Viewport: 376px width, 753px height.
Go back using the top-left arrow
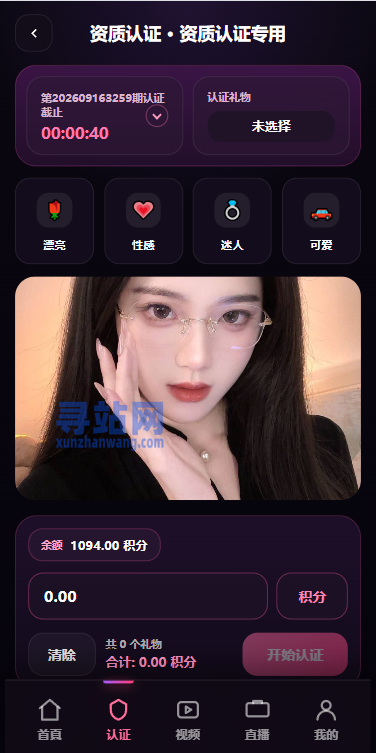click(x=34, y=33)
